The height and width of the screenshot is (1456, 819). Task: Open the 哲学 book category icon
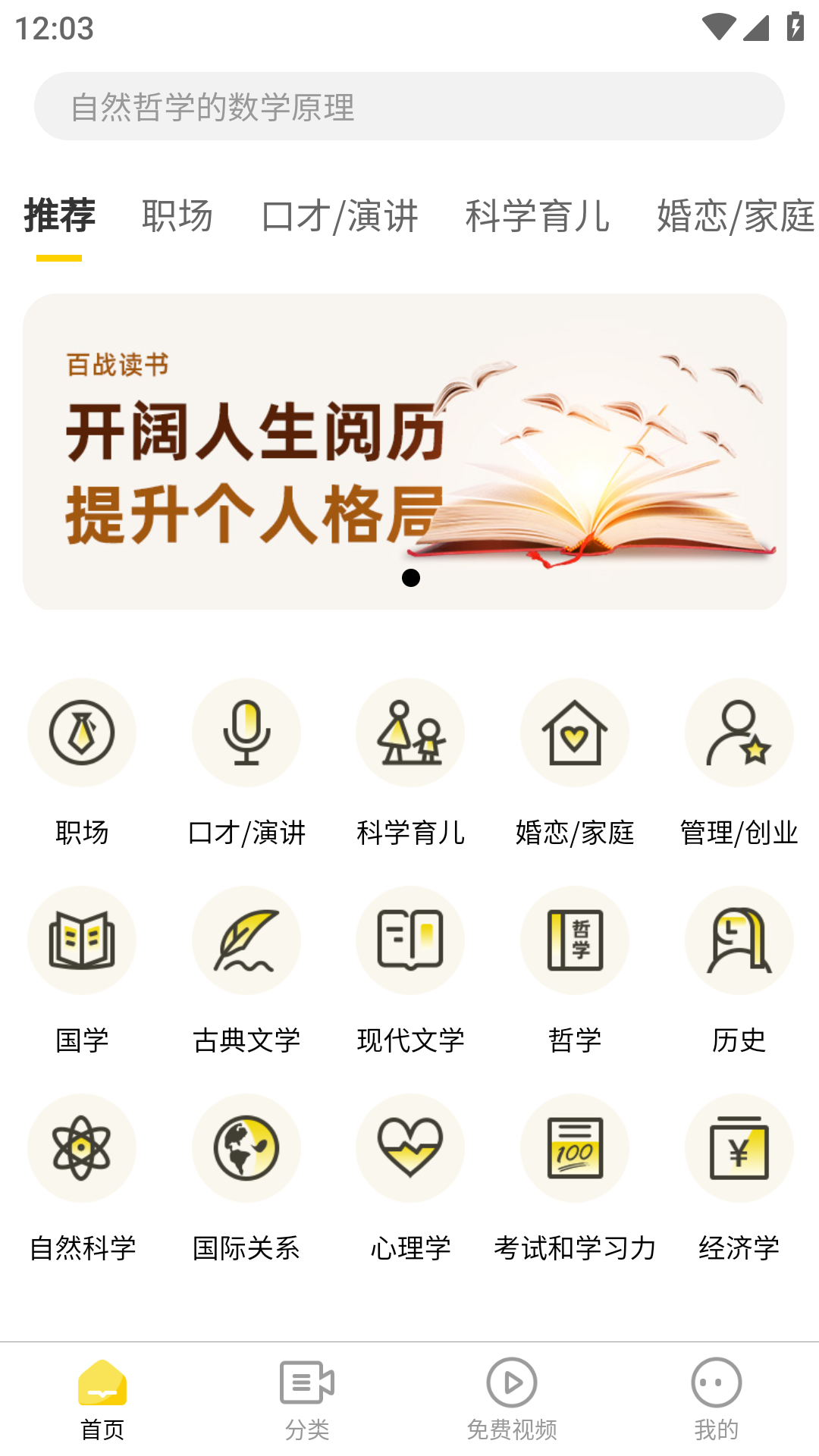pos(575,940)
